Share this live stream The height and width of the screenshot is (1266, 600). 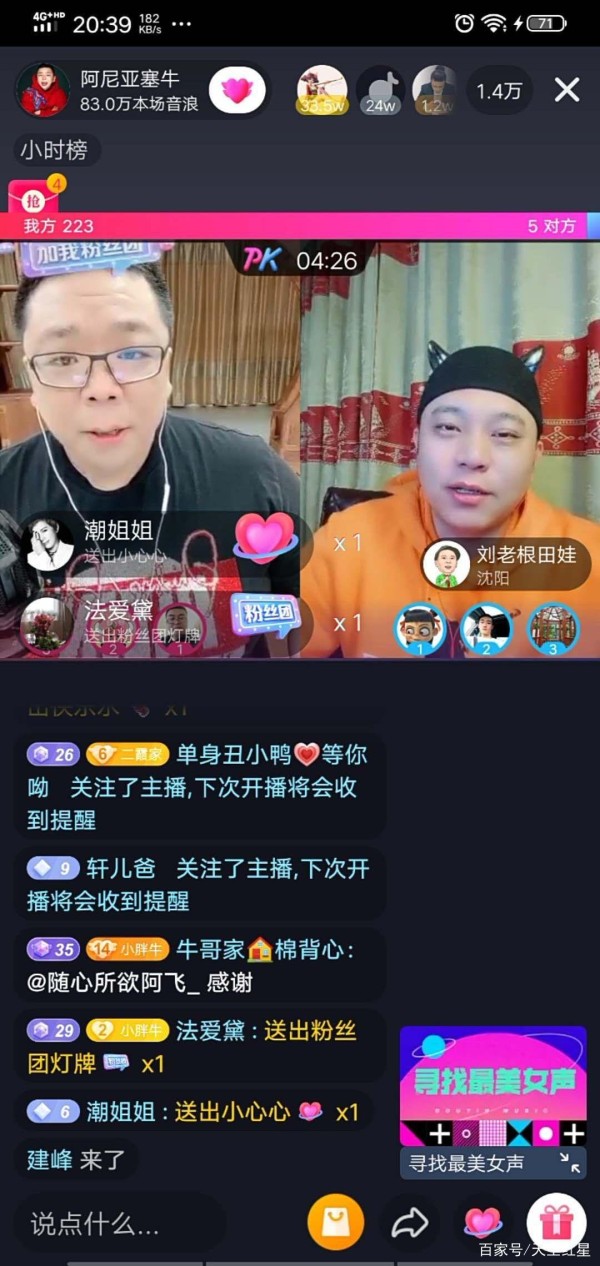[410, 1222]
